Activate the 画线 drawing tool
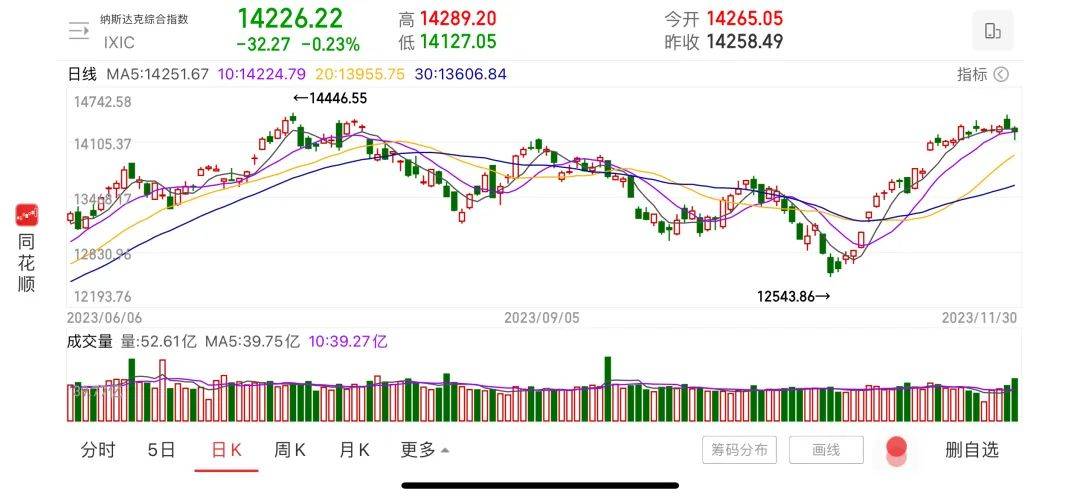The height and width of the screenshot is (499, 1080). coord(826,450)
